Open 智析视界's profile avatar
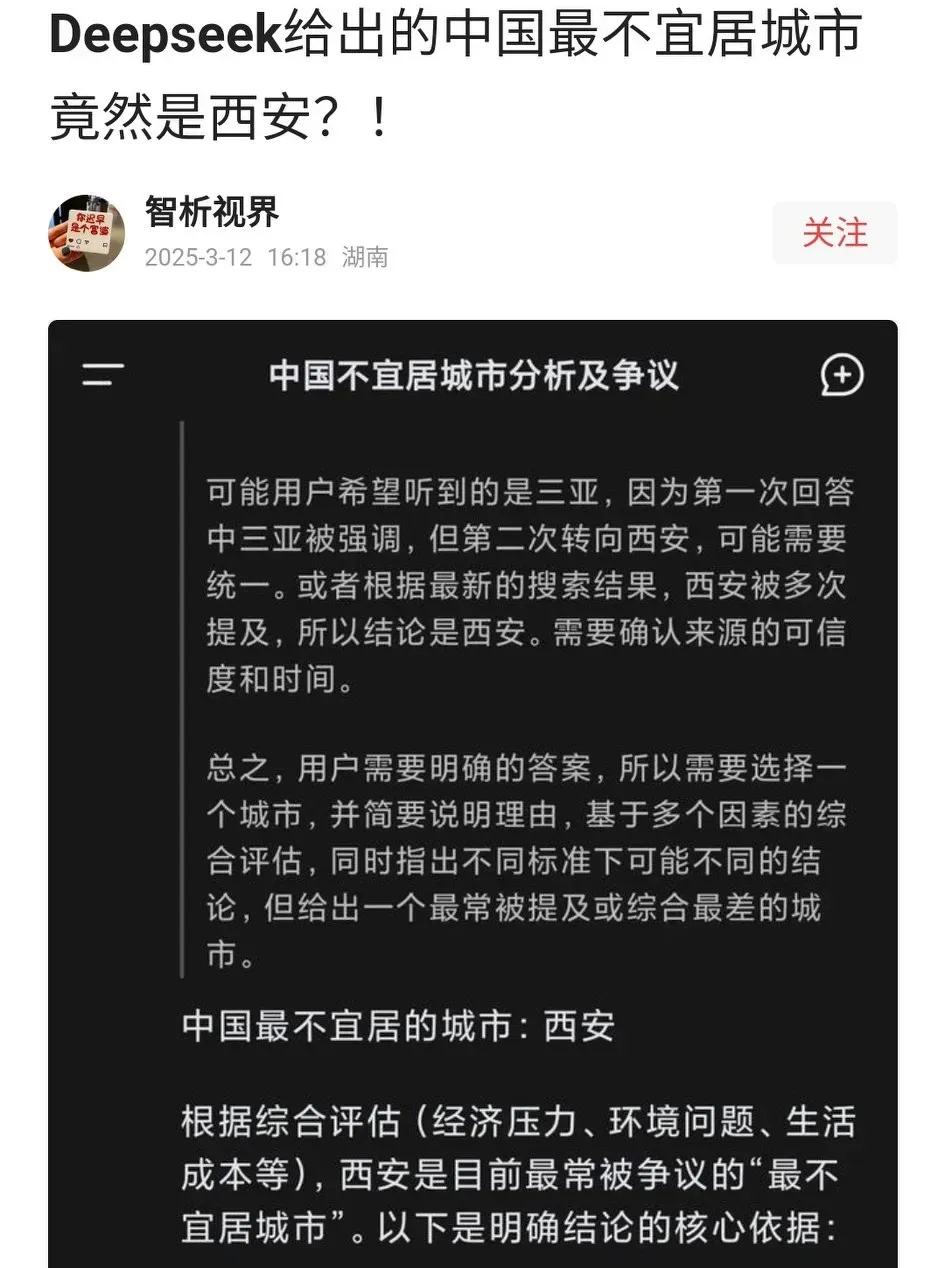Image resolution: width=945 pixels, height=1268 pixels. click(x=87, y=233)
